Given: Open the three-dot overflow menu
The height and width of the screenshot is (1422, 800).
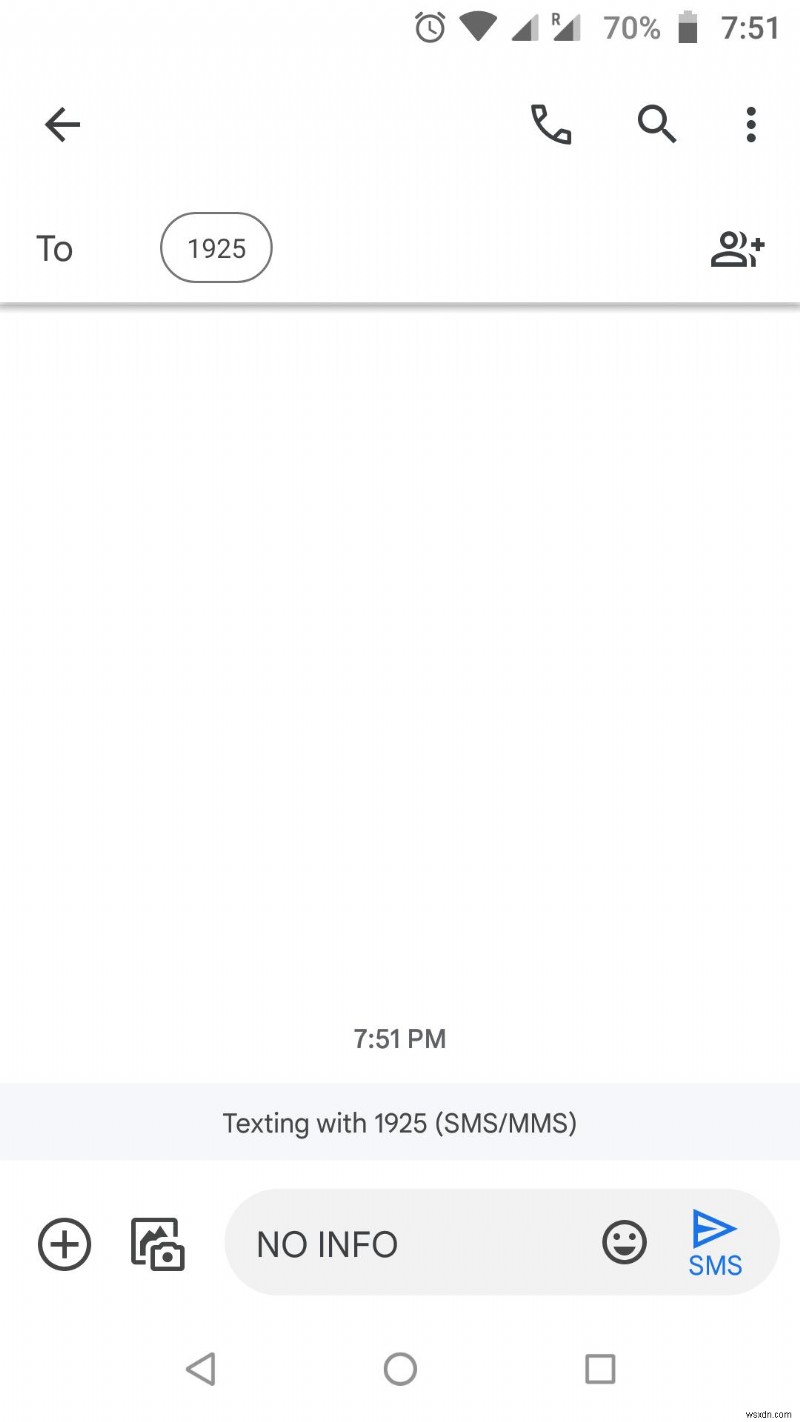Looking at the screenshot, I should [x=750, y=125].
